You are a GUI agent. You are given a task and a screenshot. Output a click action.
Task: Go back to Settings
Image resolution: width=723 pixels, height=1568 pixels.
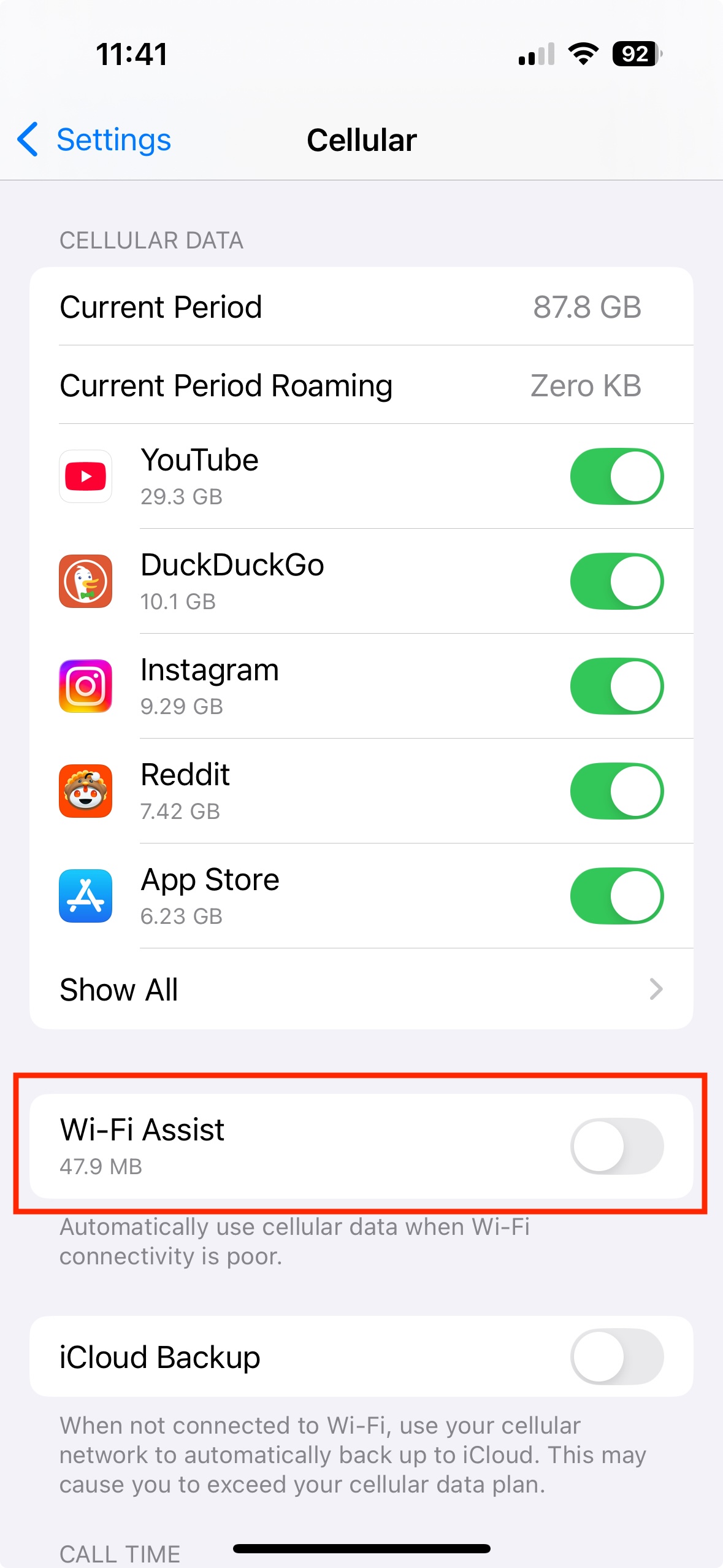pos(93,140)
